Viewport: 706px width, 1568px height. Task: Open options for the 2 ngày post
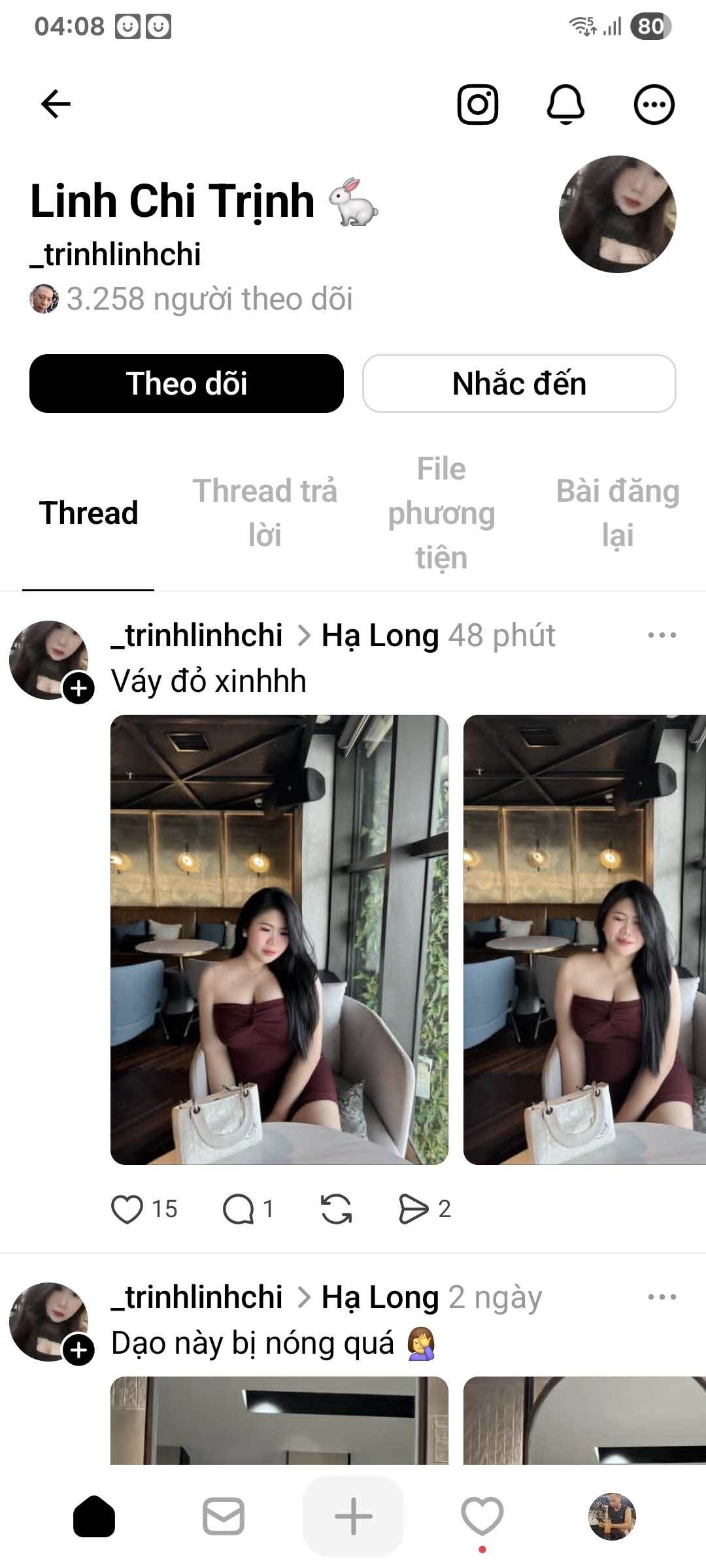[662, 1297]
